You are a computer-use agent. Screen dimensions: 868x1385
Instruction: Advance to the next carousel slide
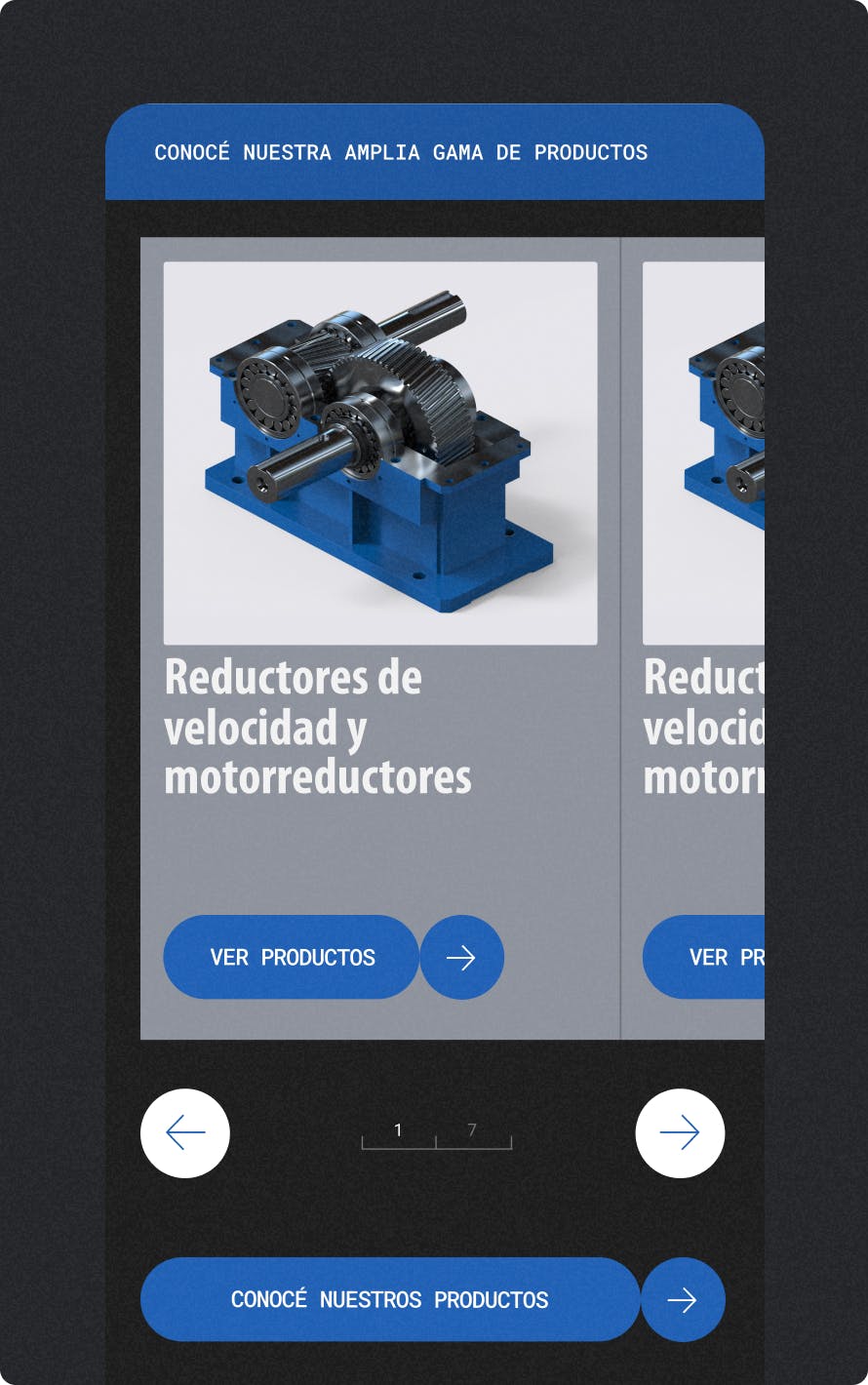[680, 1132]
